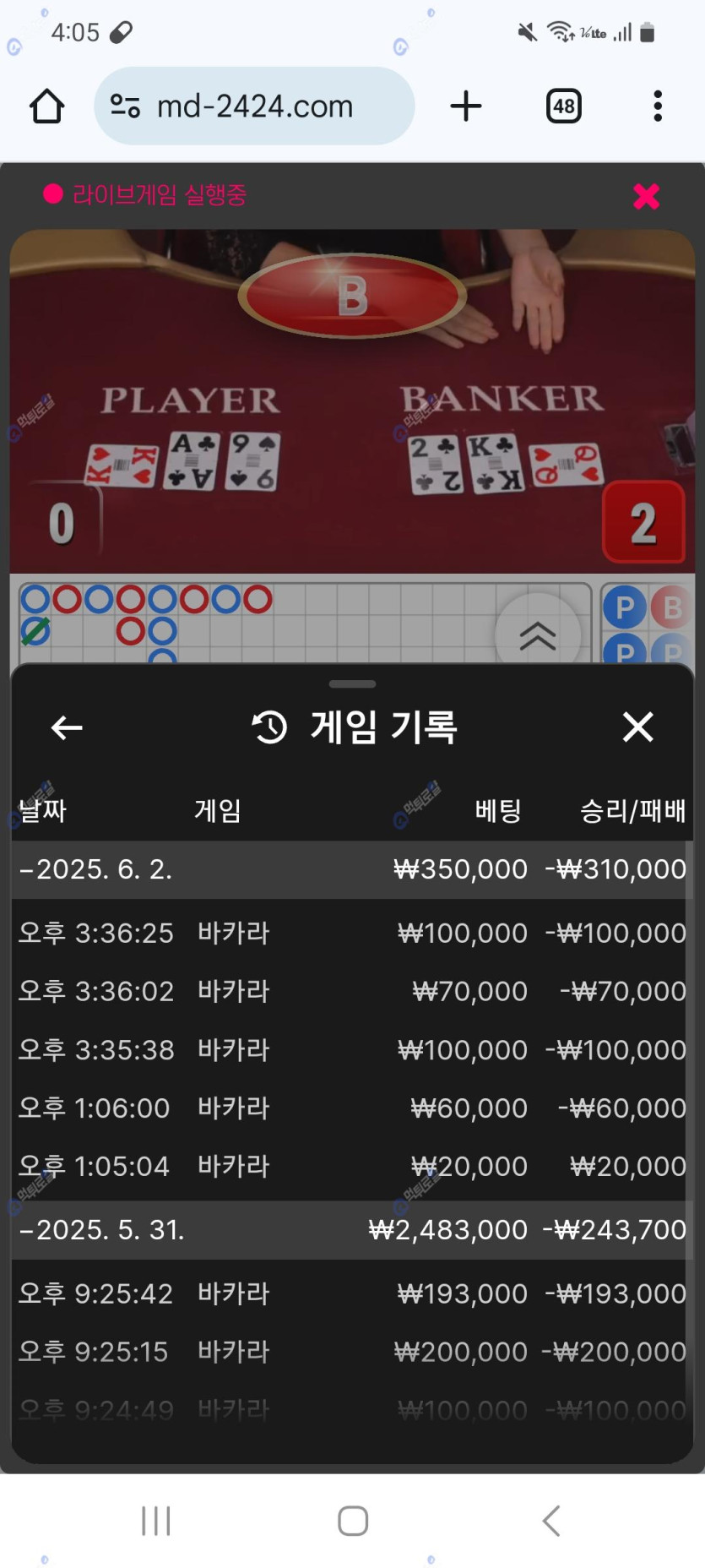Close the live game with the pink X
This screenshot has height=1568, width=705.
click(646, 196)
